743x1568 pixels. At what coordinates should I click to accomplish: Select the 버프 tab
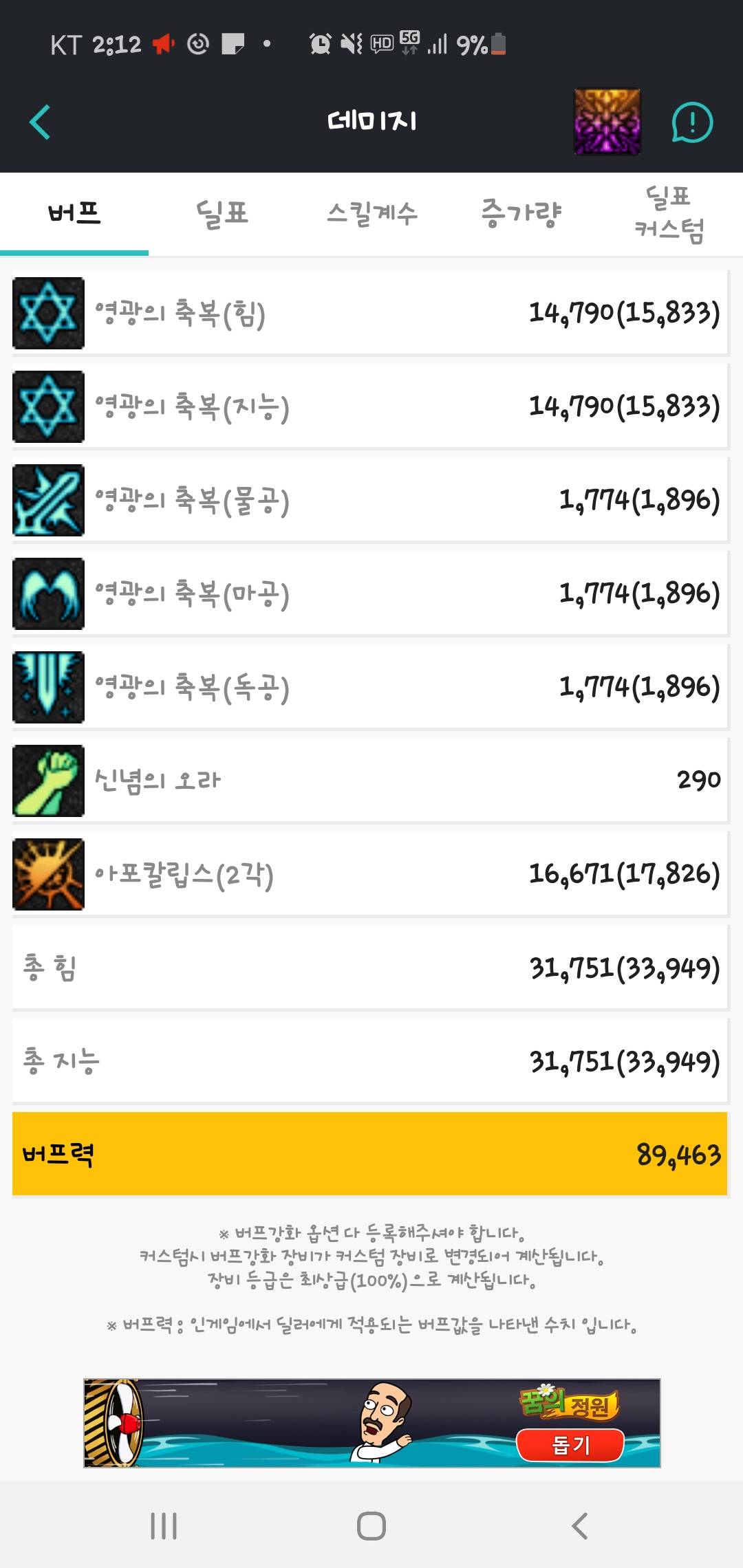tap(74, 213)
